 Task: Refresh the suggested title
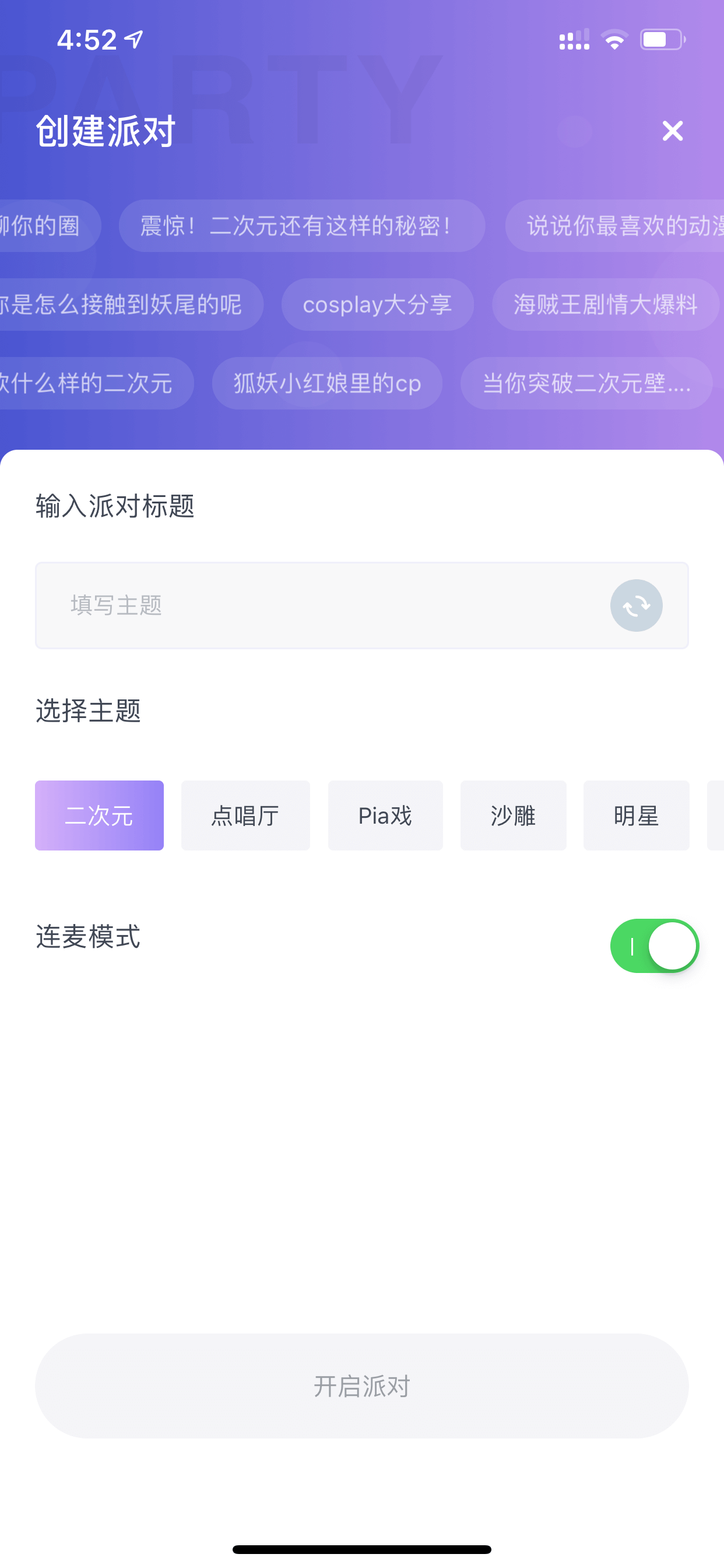pyautogui.click(x=637, y=605)
